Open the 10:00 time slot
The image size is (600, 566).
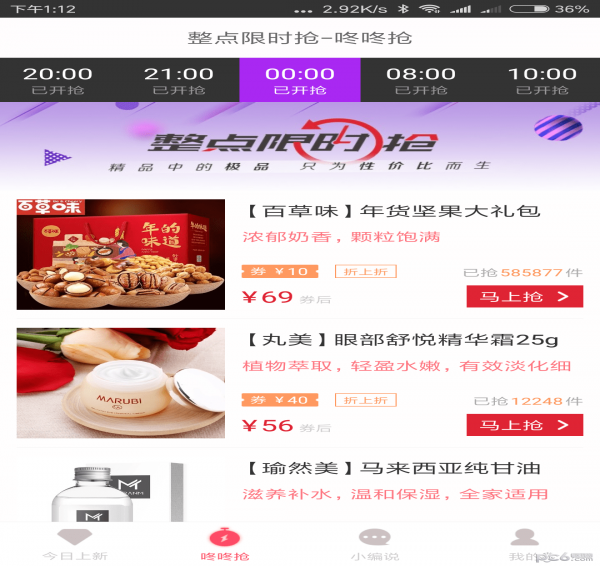click(x=542, y=80)
